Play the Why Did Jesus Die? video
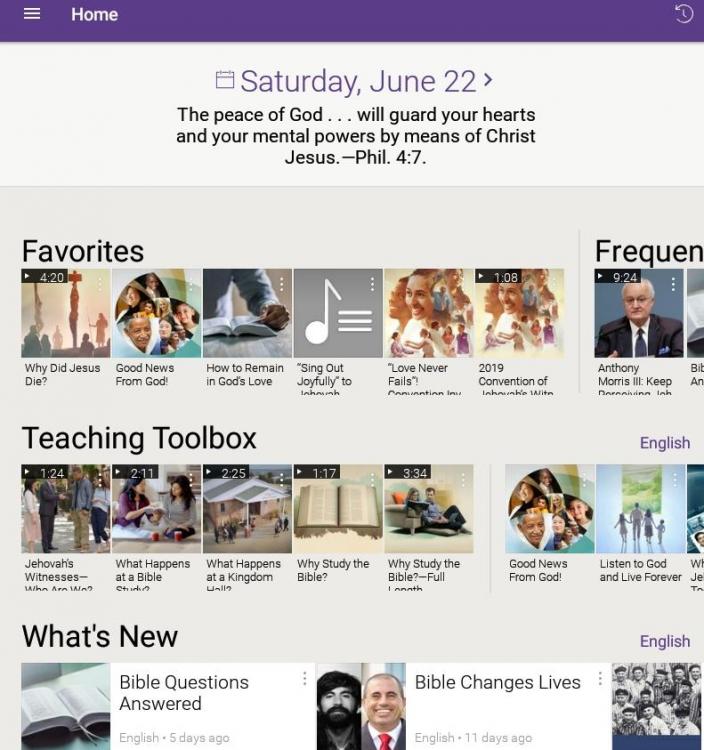 [66, 313]
